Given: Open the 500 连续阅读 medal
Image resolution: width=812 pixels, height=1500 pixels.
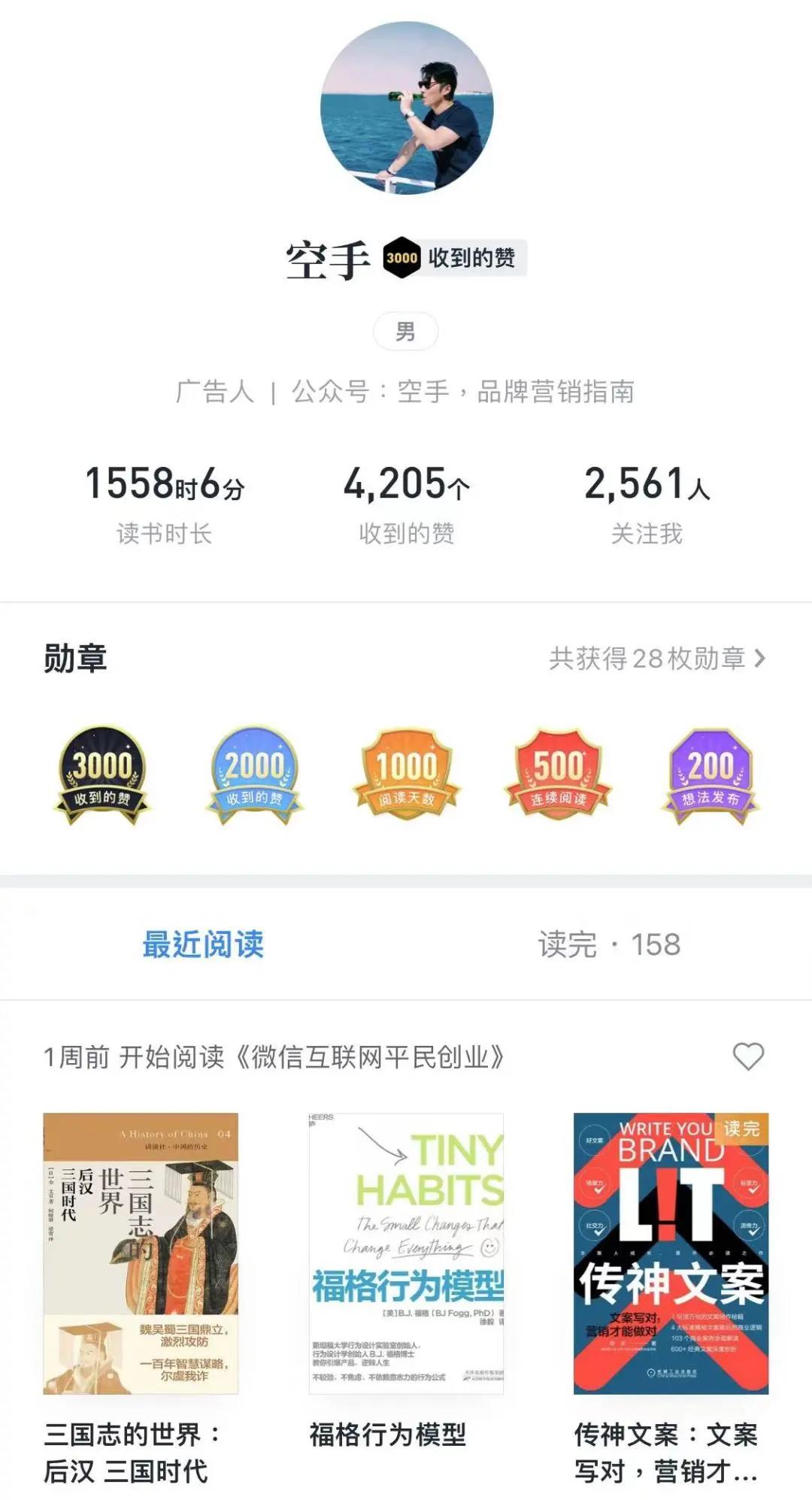Looking at the screenshot, I should pyautogui.click(x=558, y=775).
